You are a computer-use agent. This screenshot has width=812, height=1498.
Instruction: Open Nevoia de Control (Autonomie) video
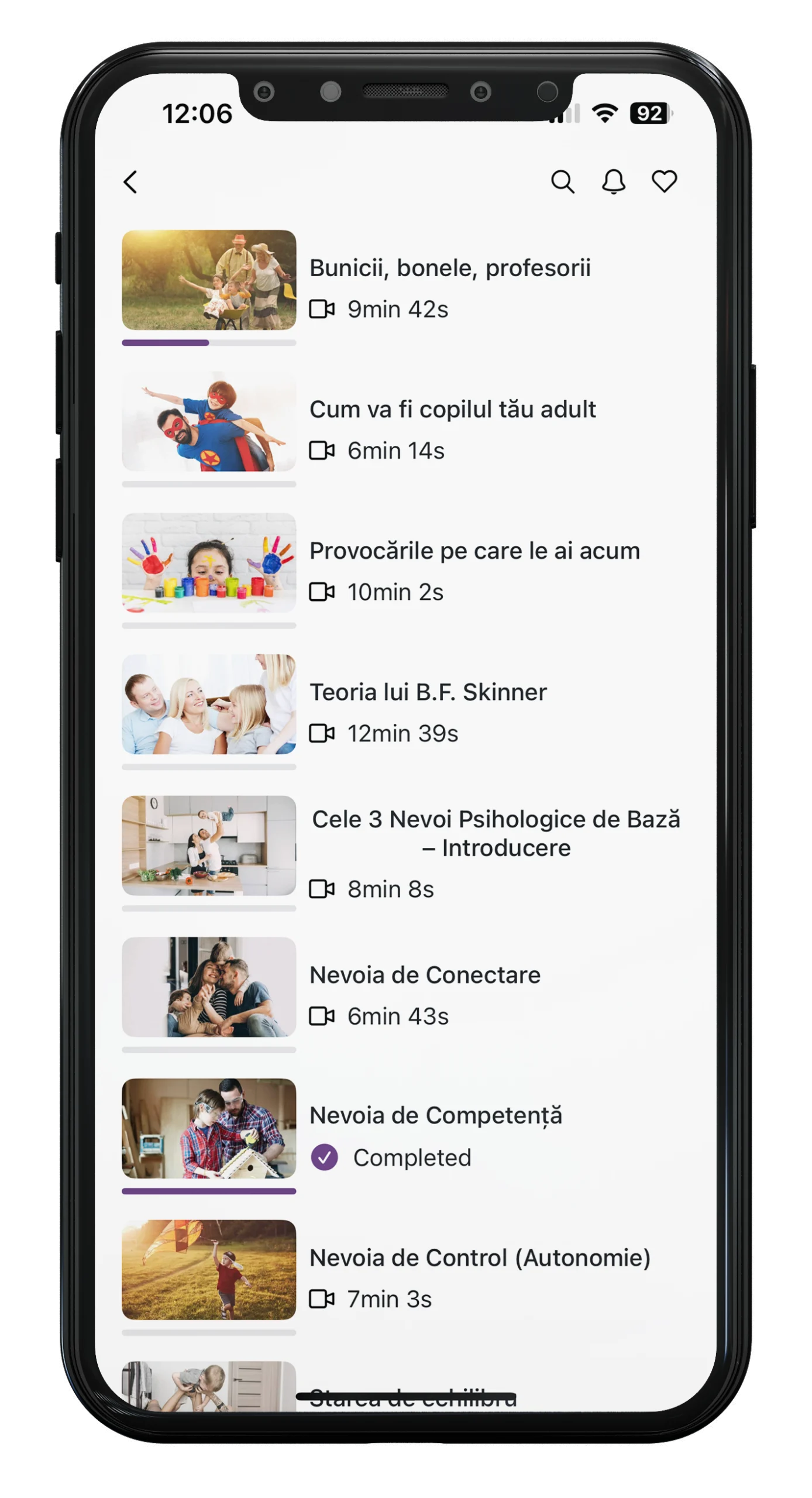(479, 1258)
